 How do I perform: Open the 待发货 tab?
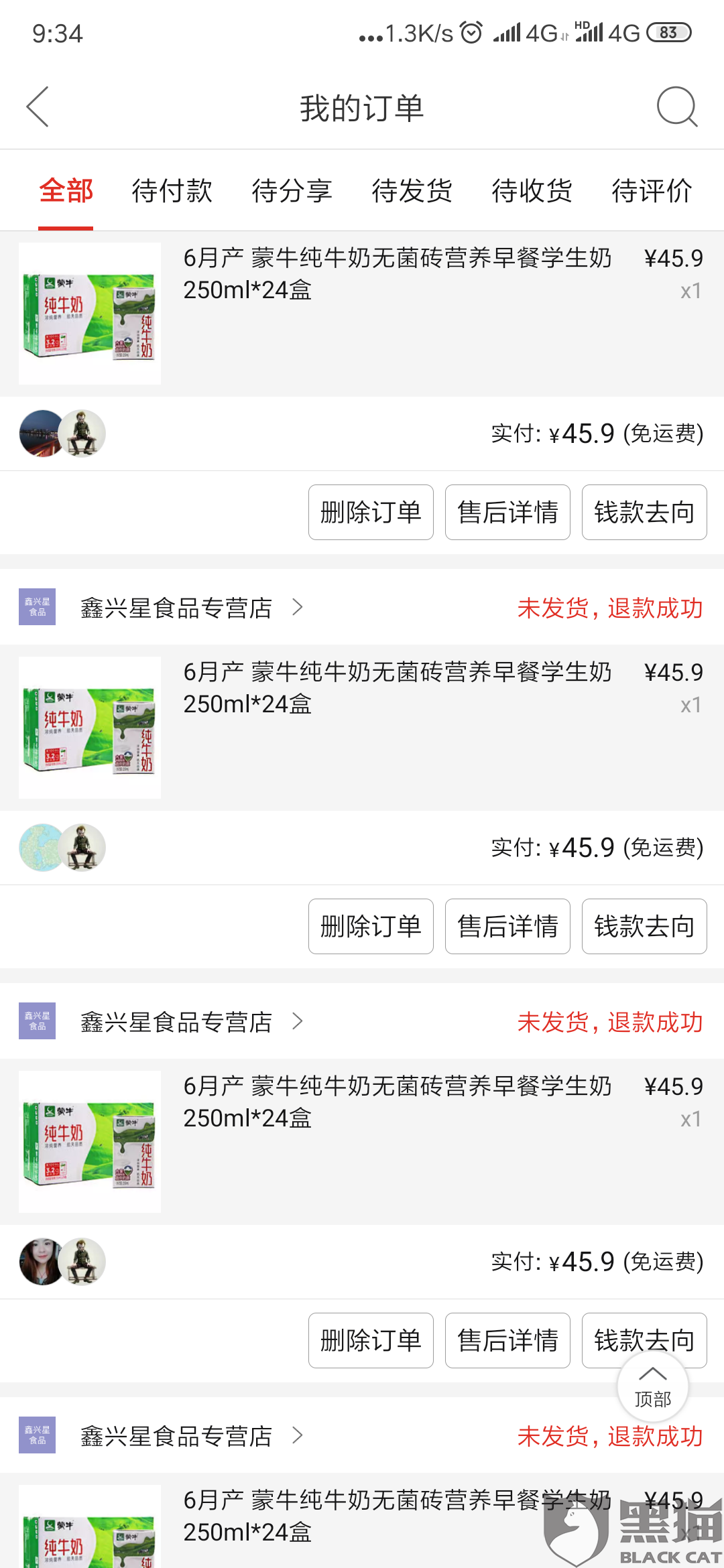pos(412,191)
